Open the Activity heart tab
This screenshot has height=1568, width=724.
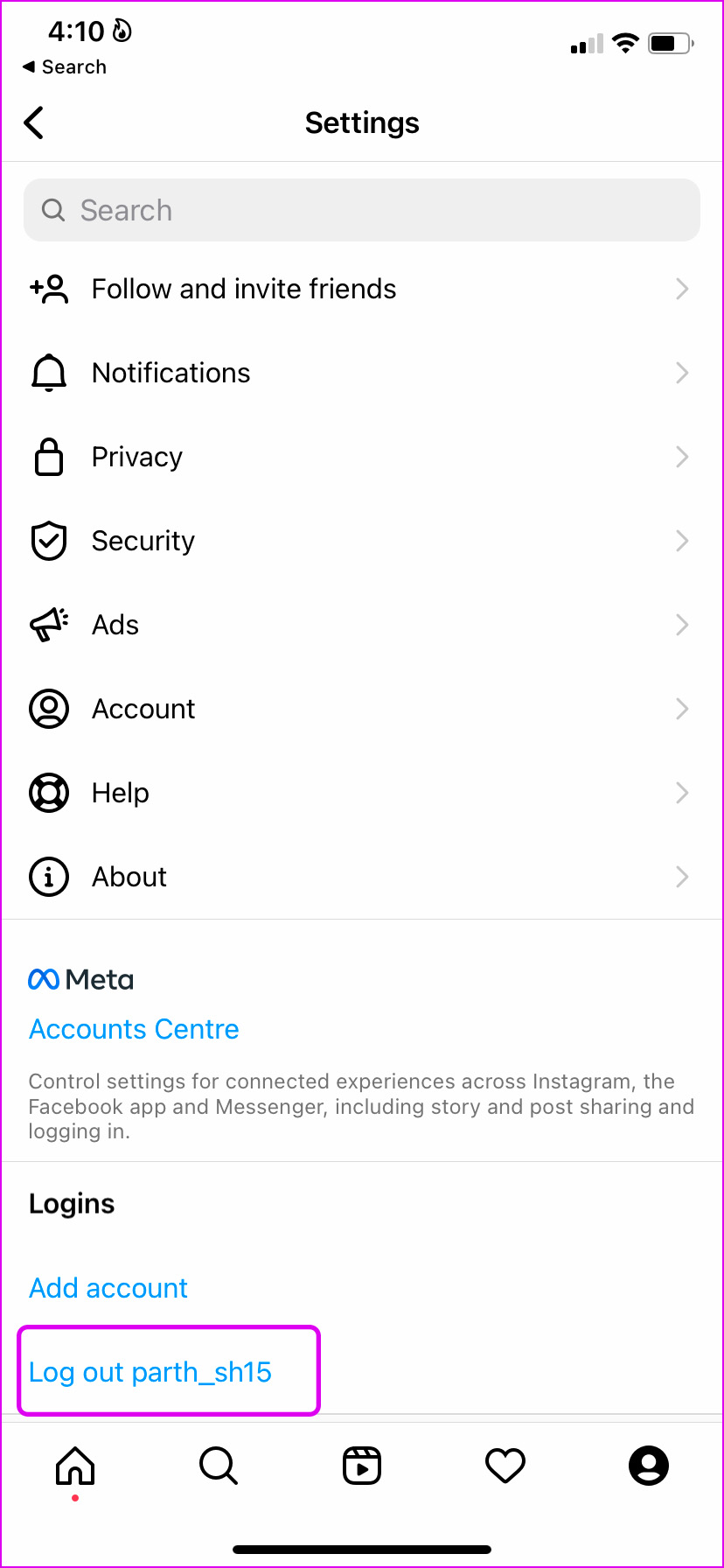(505, 1466)
